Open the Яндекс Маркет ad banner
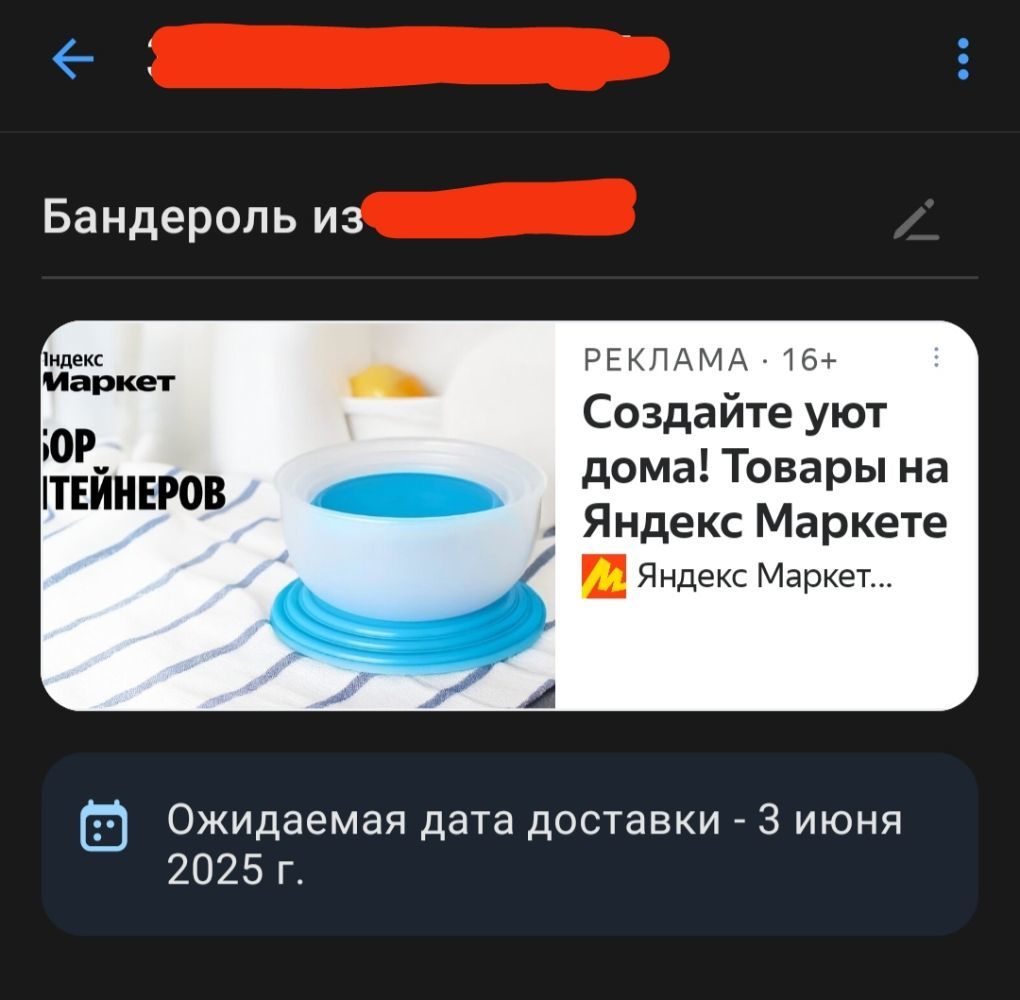The width and height of the screenshot is (1020, 1000). click(508, 515)
